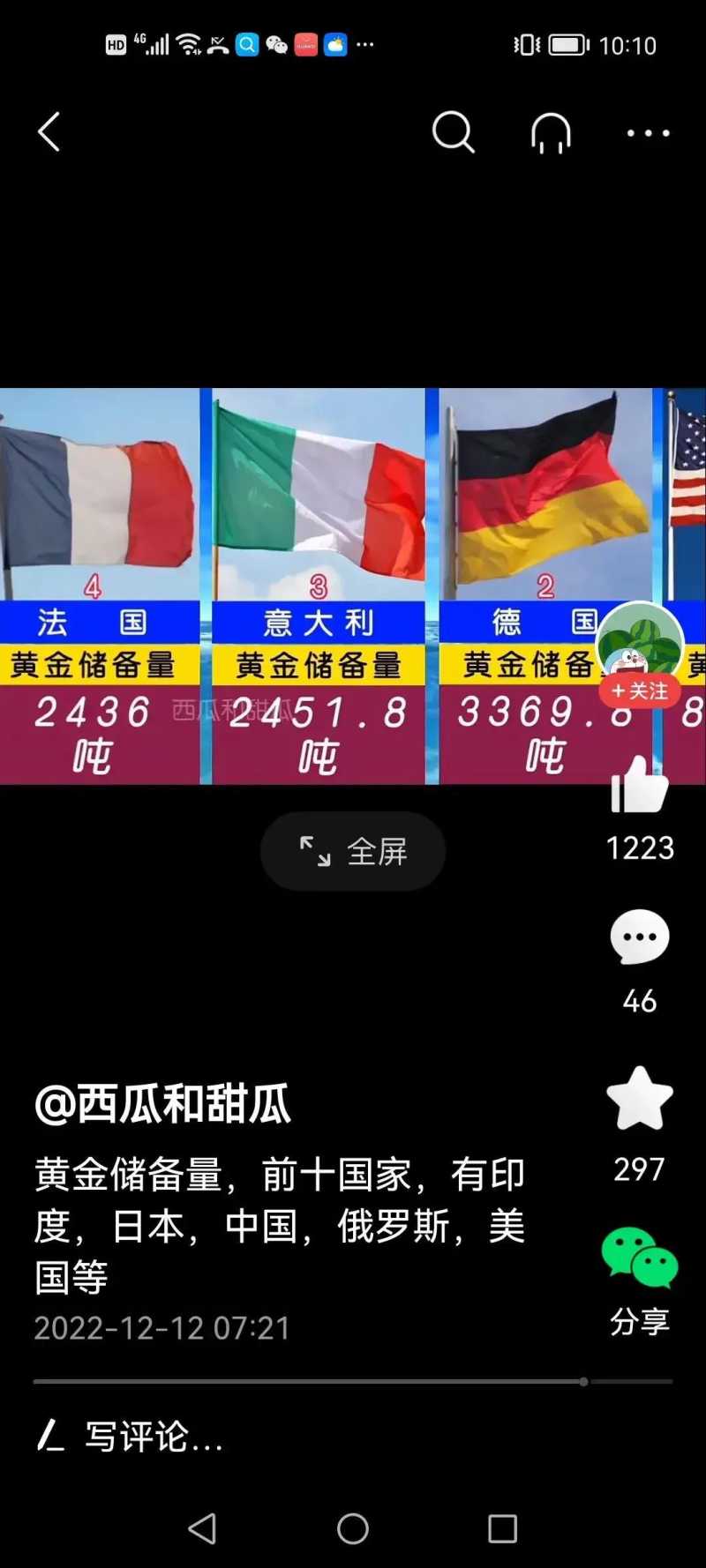Open the search icon
This screenshot has height=1568, width=706.
(454, 132)
